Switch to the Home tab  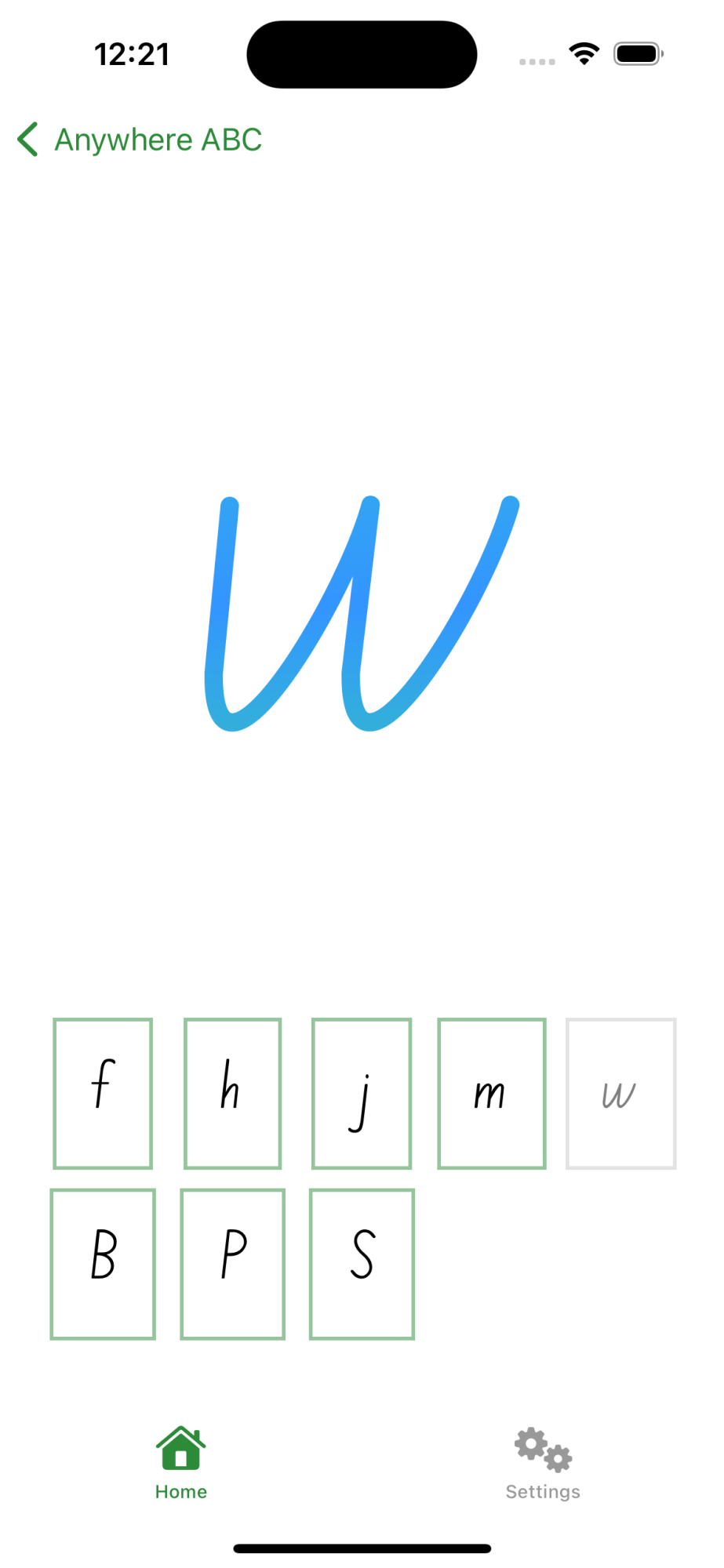tap(181, 1462)
